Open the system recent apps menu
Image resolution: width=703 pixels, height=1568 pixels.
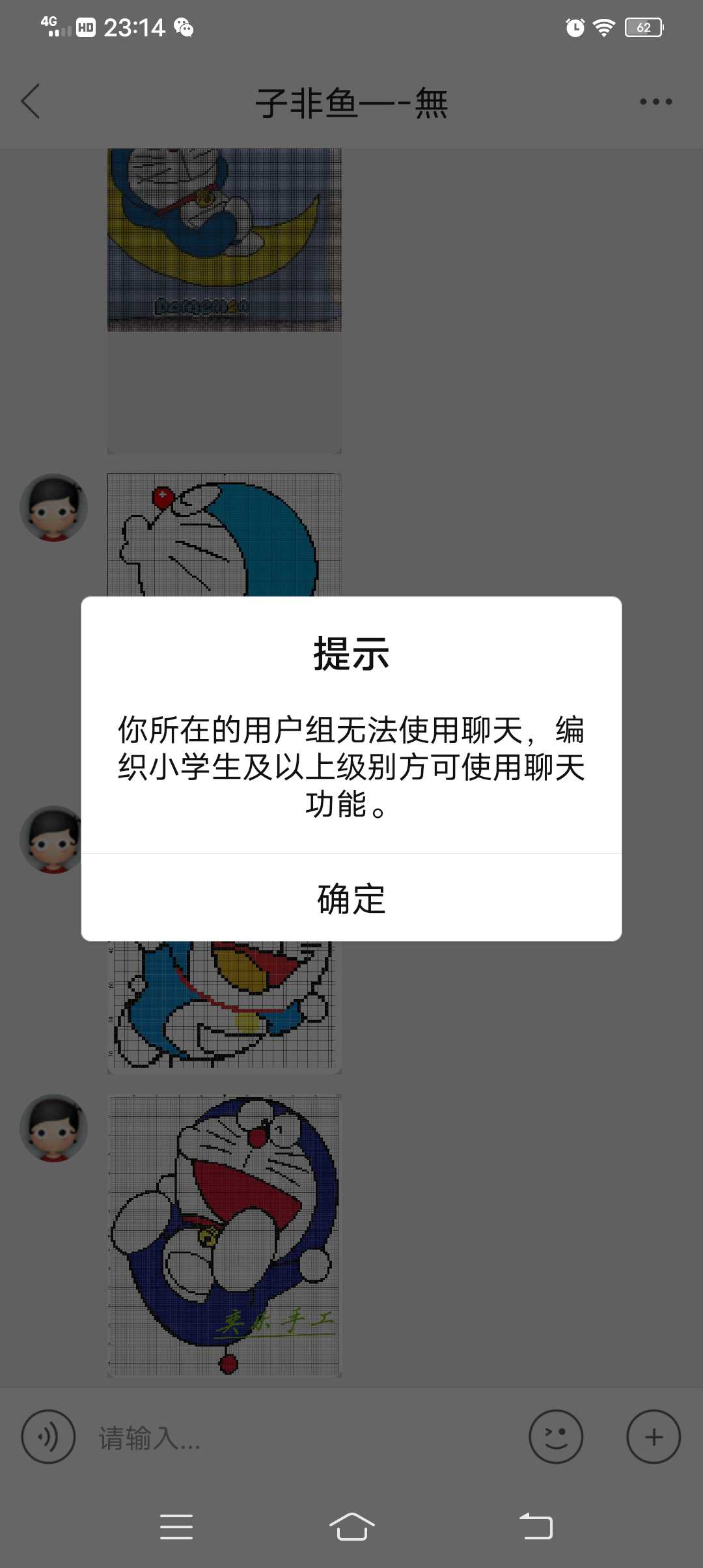point(176,1527)
